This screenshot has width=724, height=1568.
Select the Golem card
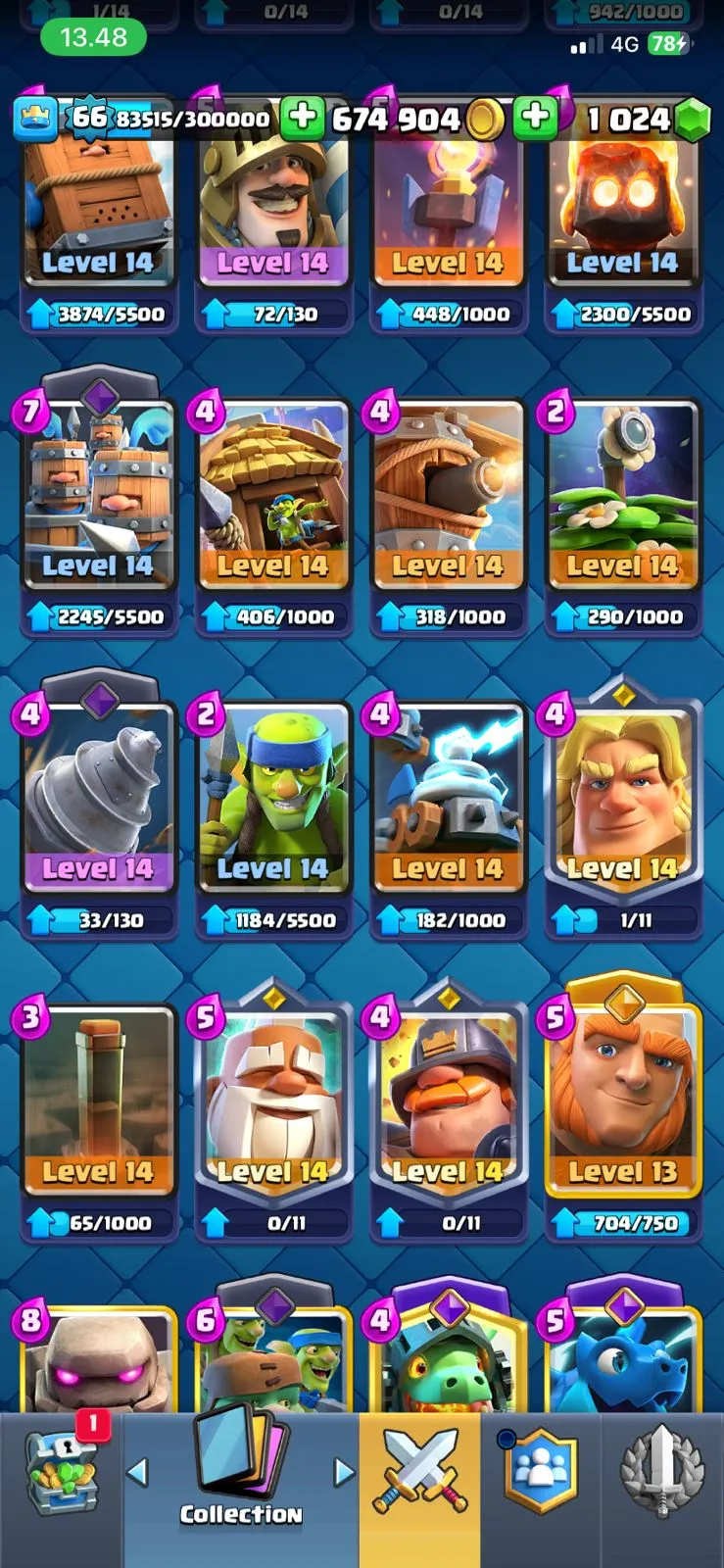click(x=98, y=1362)
